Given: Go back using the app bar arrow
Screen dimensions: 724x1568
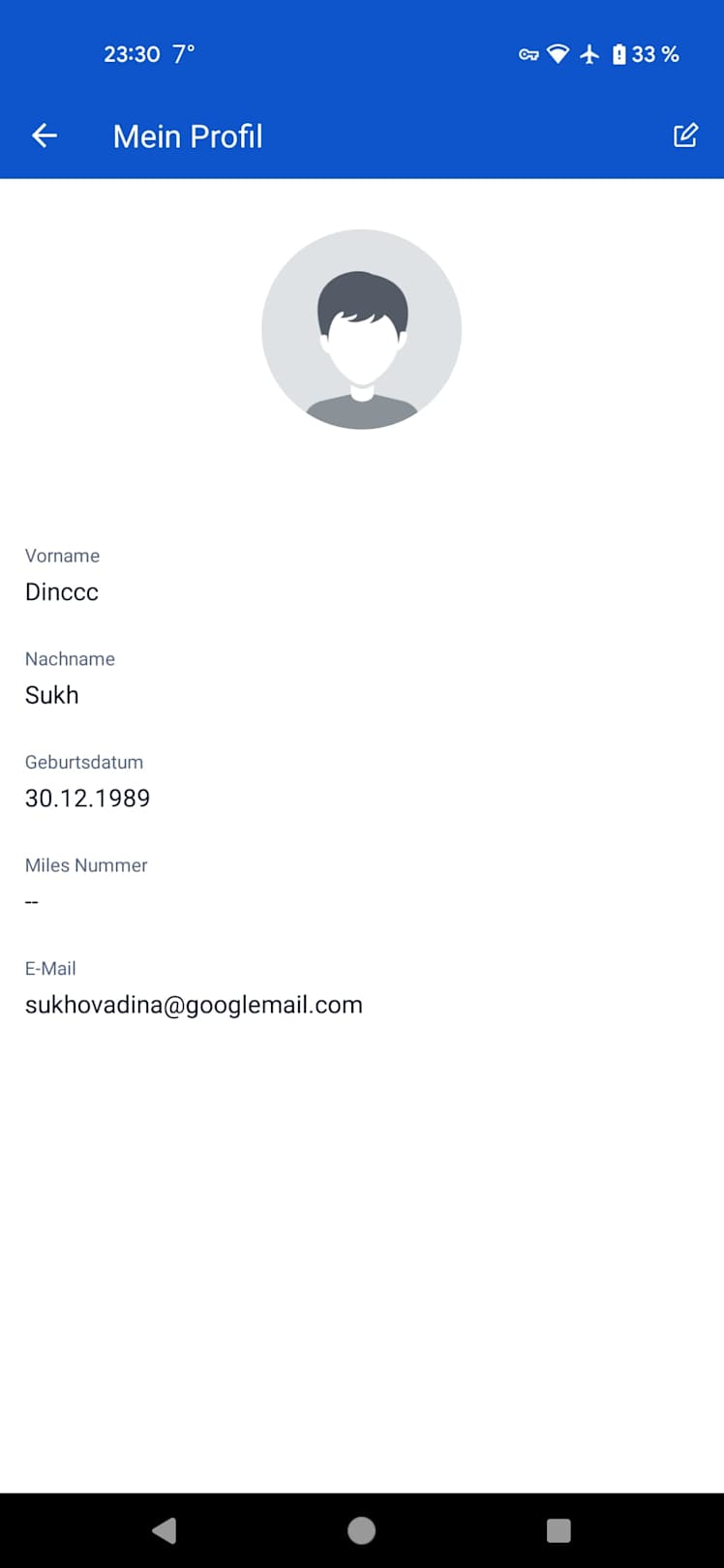Looking at the screenshot, I should [x=45, y=136].
